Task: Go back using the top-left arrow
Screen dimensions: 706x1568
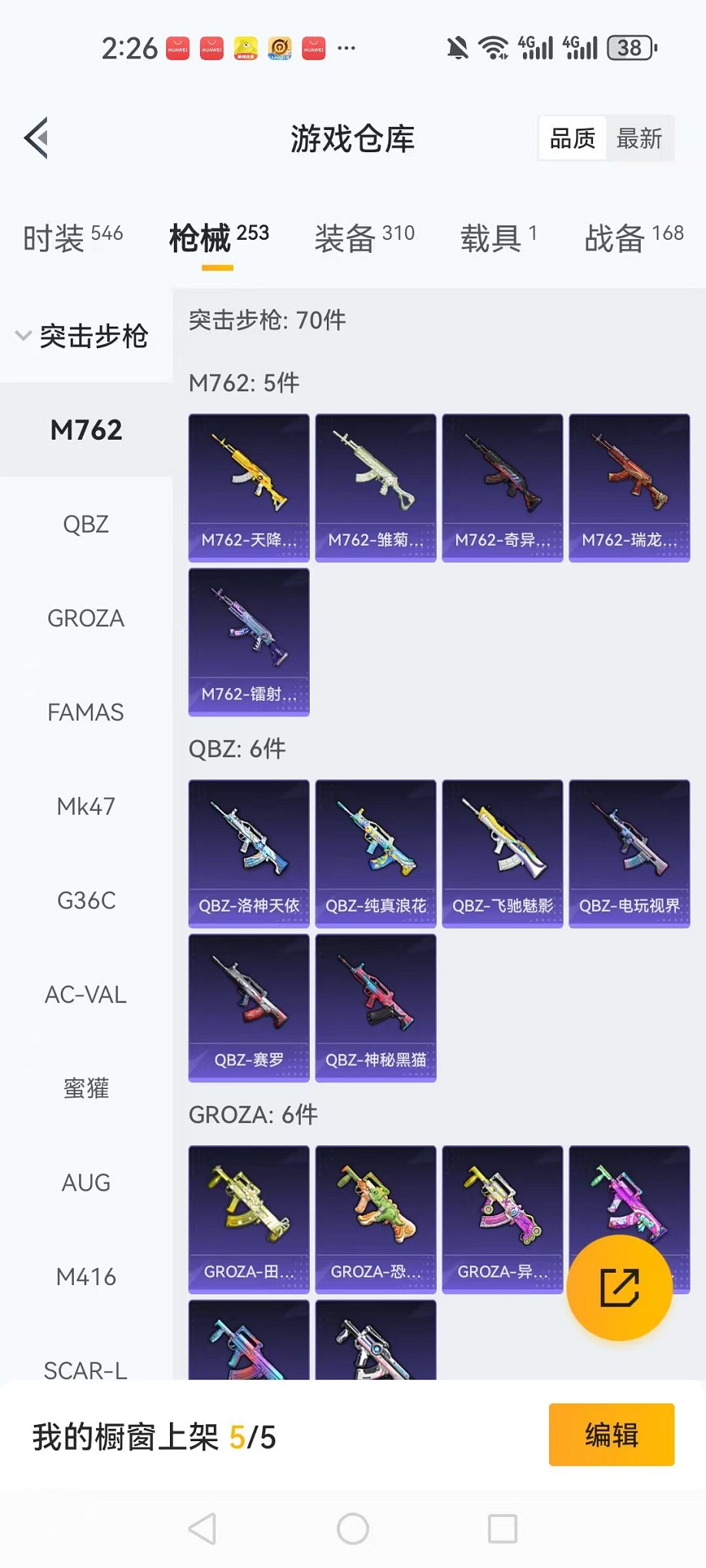Action: click(x=36, y=138)
